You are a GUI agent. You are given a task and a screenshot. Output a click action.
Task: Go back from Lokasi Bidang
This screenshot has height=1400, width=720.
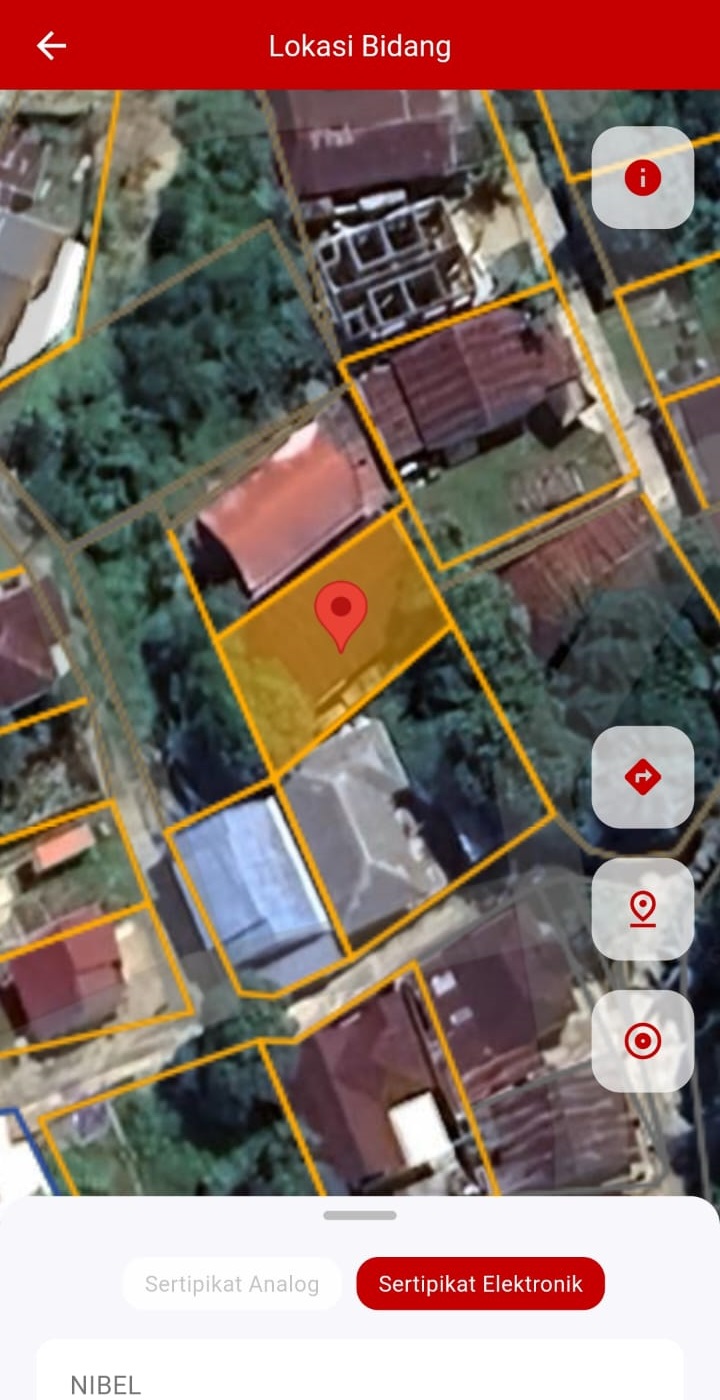(51, 46)
